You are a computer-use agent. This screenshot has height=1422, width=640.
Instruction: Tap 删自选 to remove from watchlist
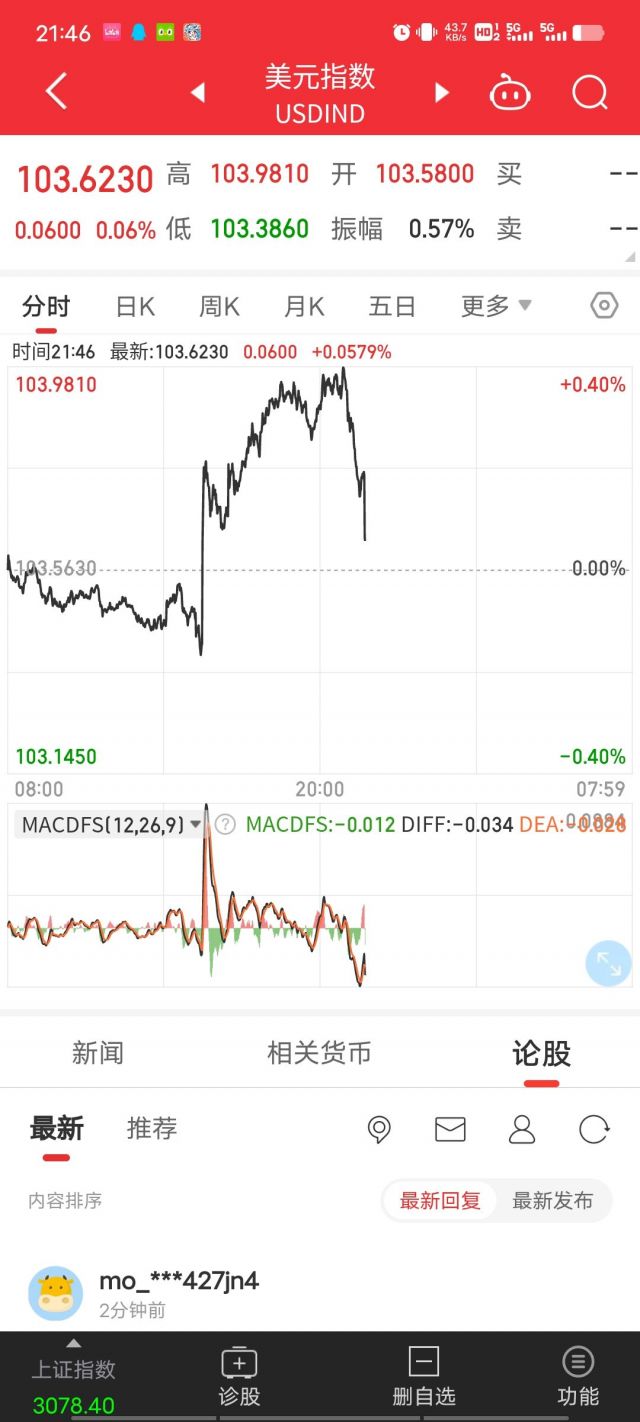point(424,1376)
